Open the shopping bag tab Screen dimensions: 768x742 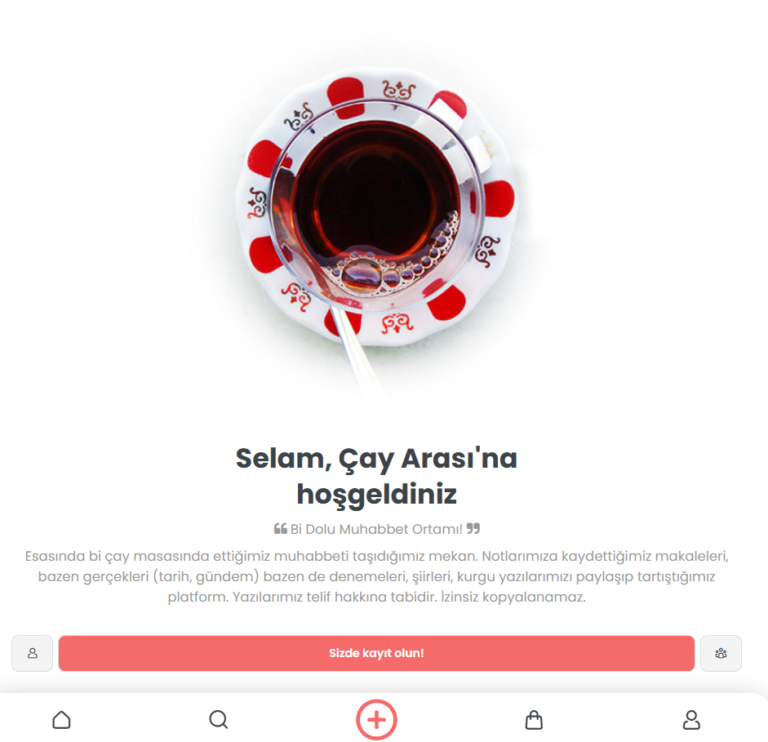tap(534, 720)
